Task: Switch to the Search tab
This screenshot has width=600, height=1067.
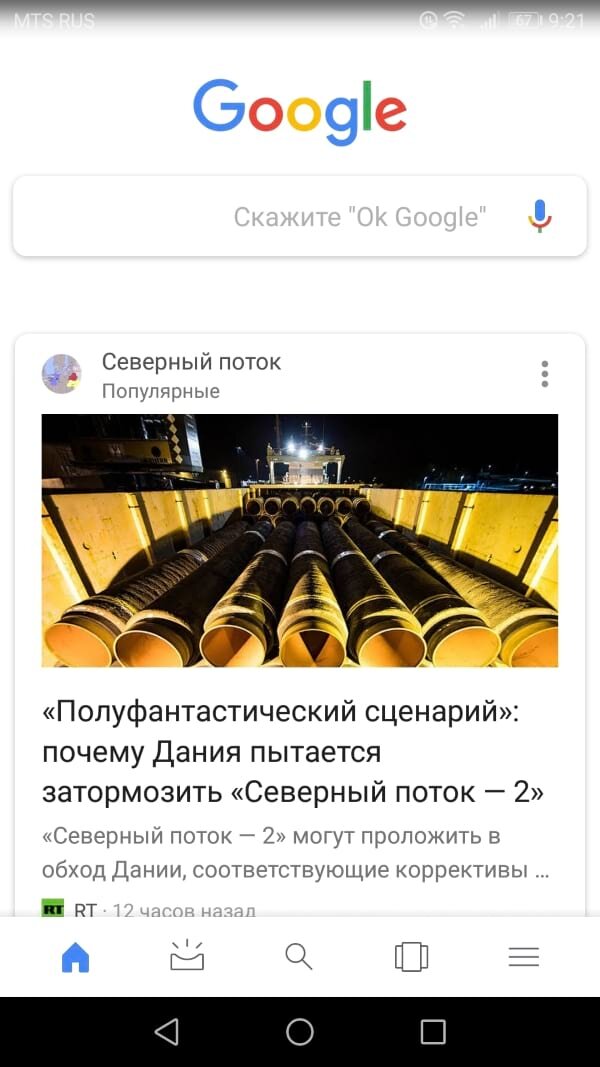Action: tap(299, 957)
